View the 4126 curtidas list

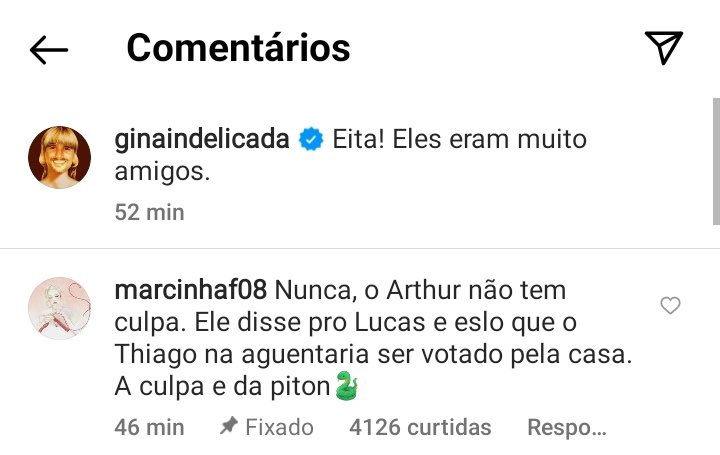point(420,427)
